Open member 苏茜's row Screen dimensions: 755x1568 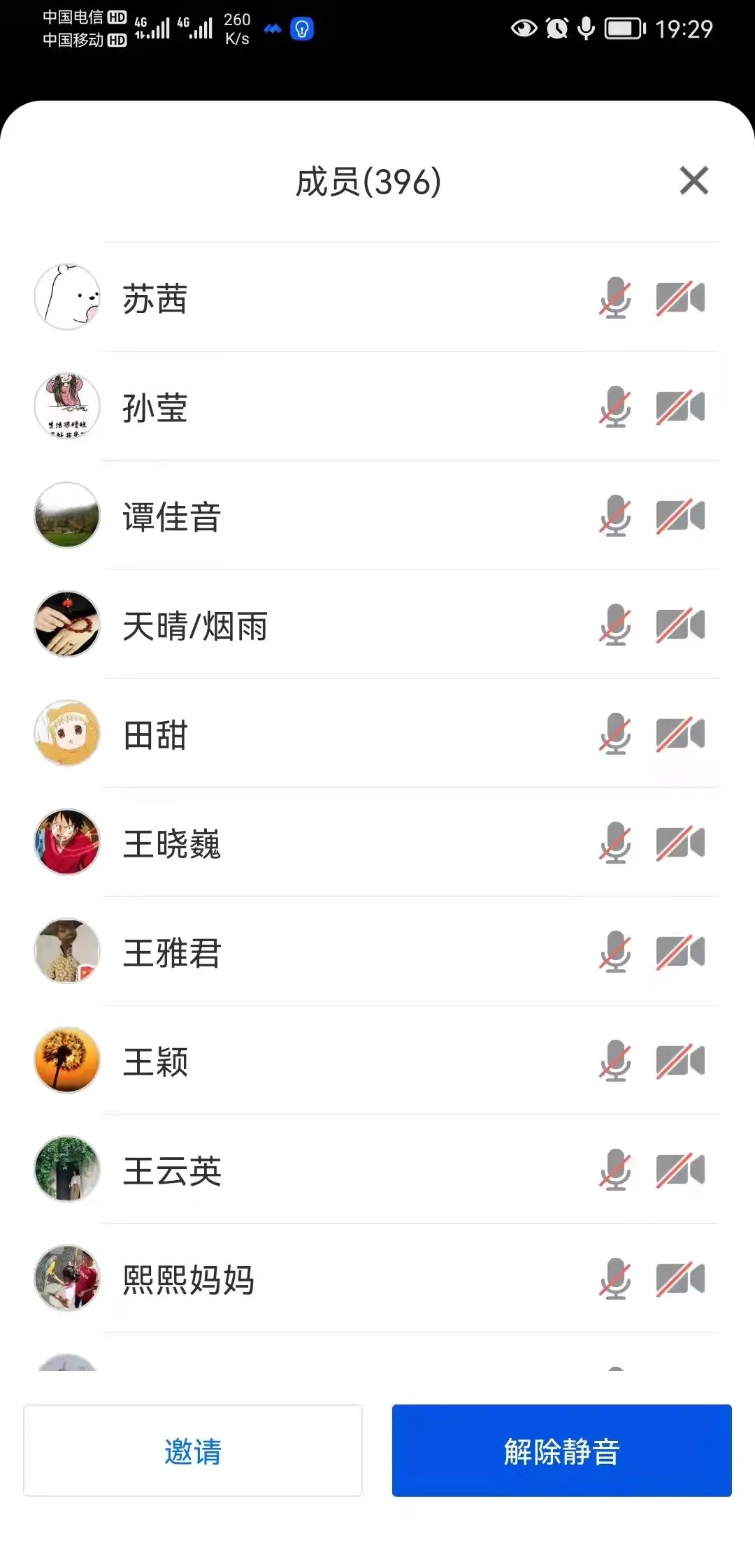click(155, 298)
